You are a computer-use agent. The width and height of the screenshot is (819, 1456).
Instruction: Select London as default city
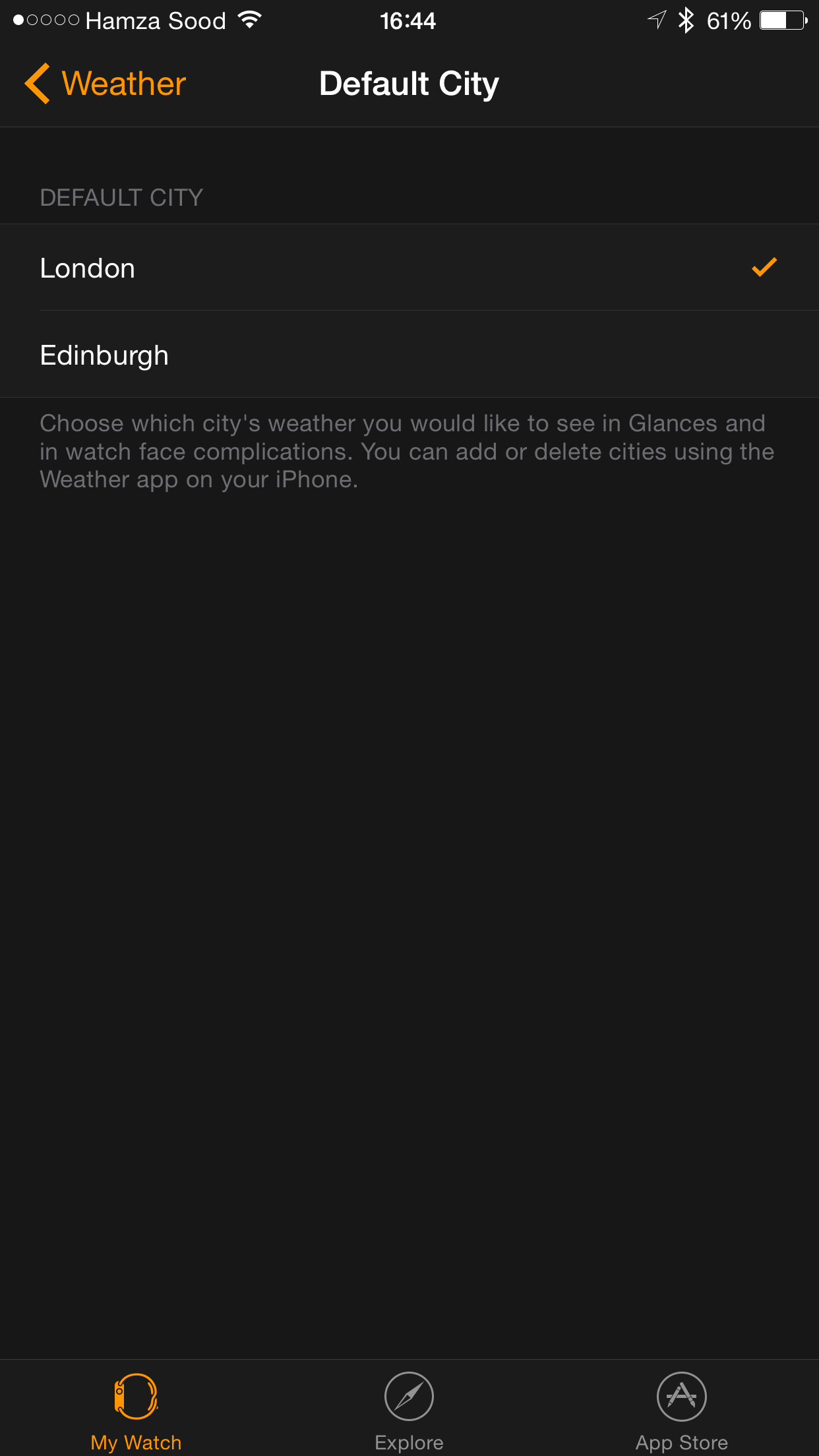409,268
